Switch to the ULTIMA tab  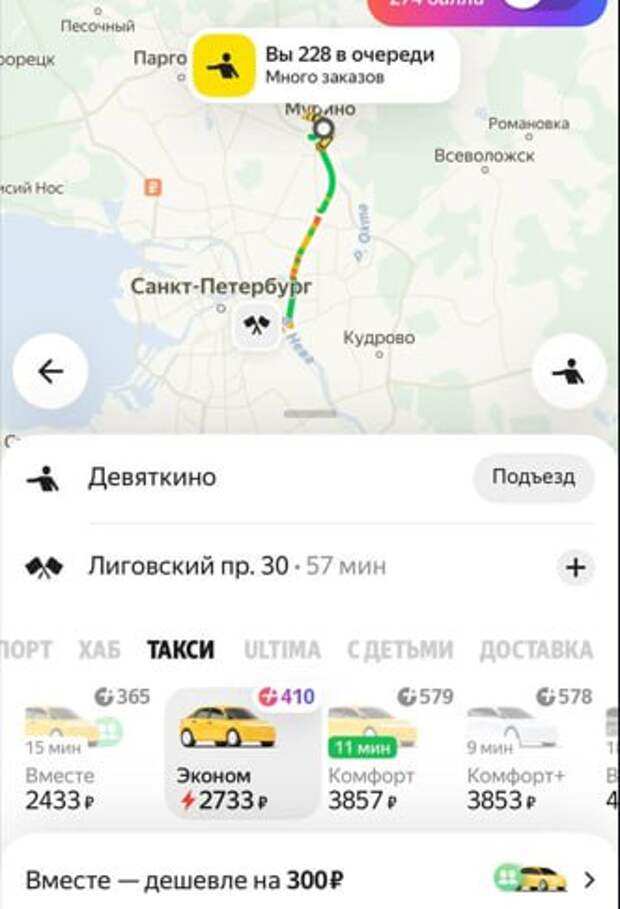click(282, 650)
